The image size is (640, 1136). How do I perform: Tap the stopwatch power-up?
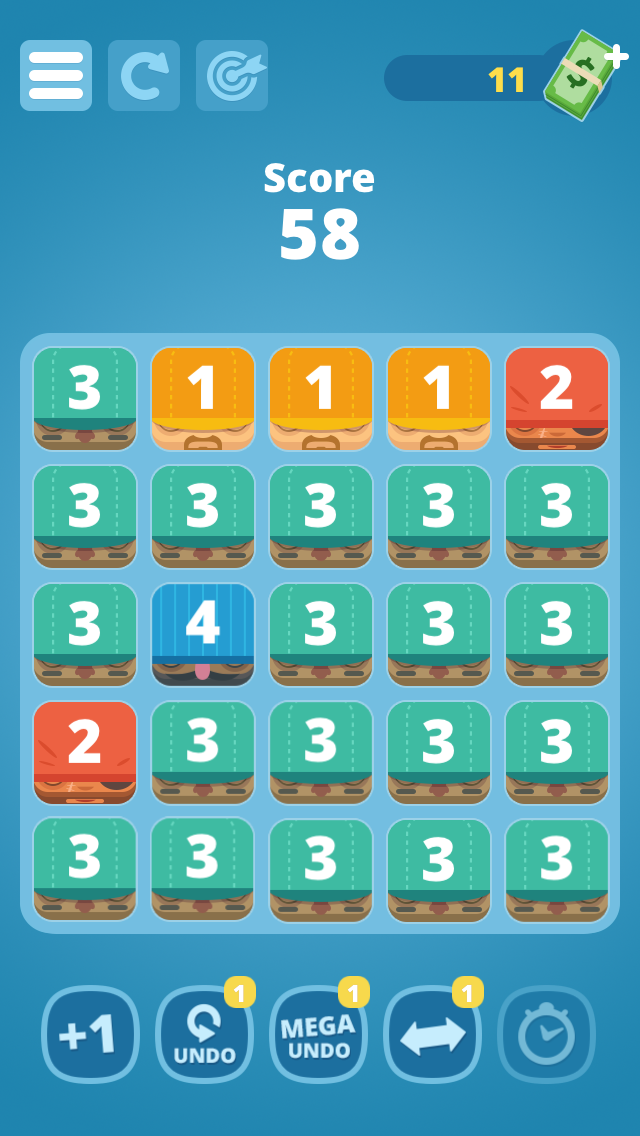click(547, 1035)
